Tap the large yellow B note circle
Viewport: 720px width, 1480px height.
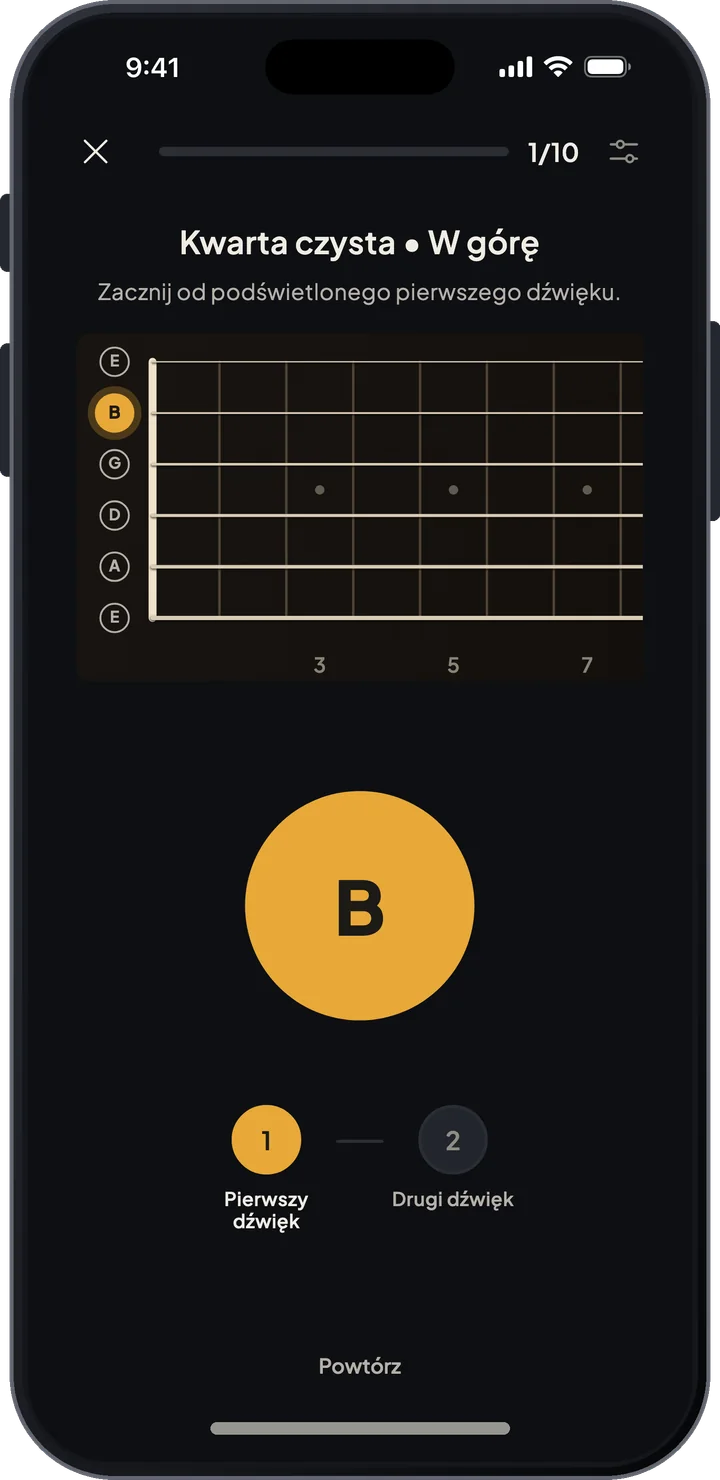[360, 906]
